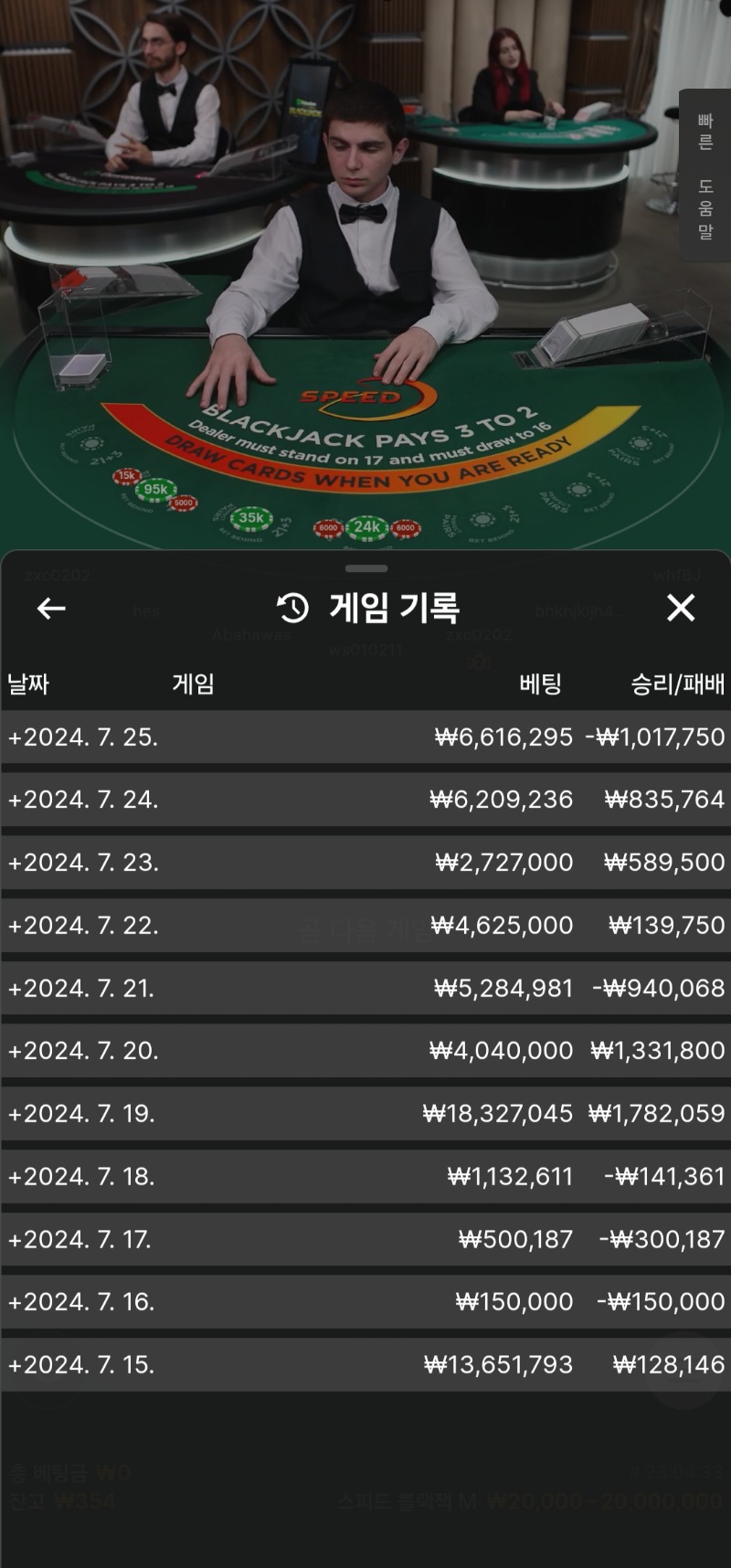Viewport: 731px width, 1568px height.
Task: Expand the 2024. 7. 15. history row
Action: click(365, 1365)
